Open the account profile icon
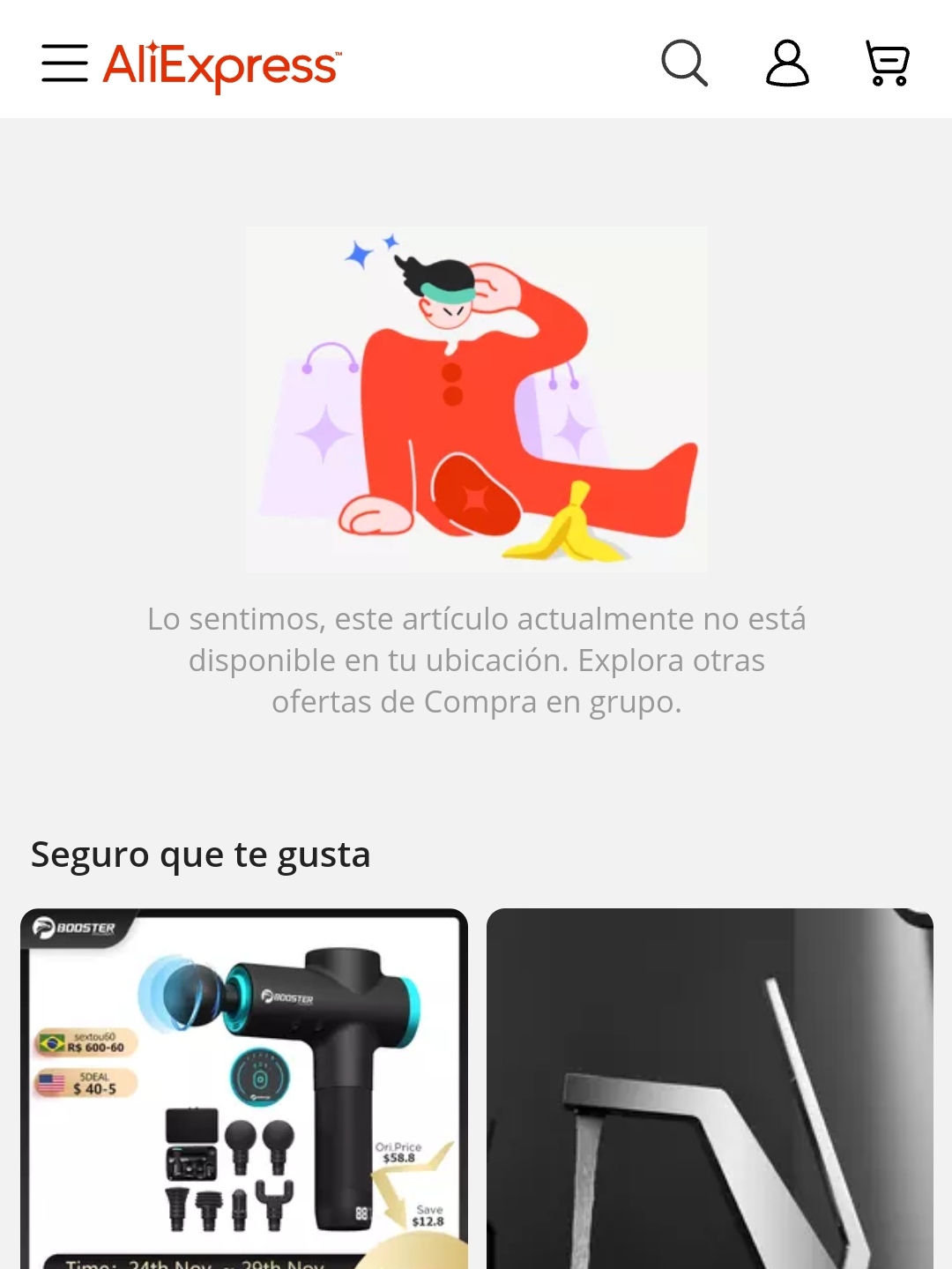 [x=787, y=63]
